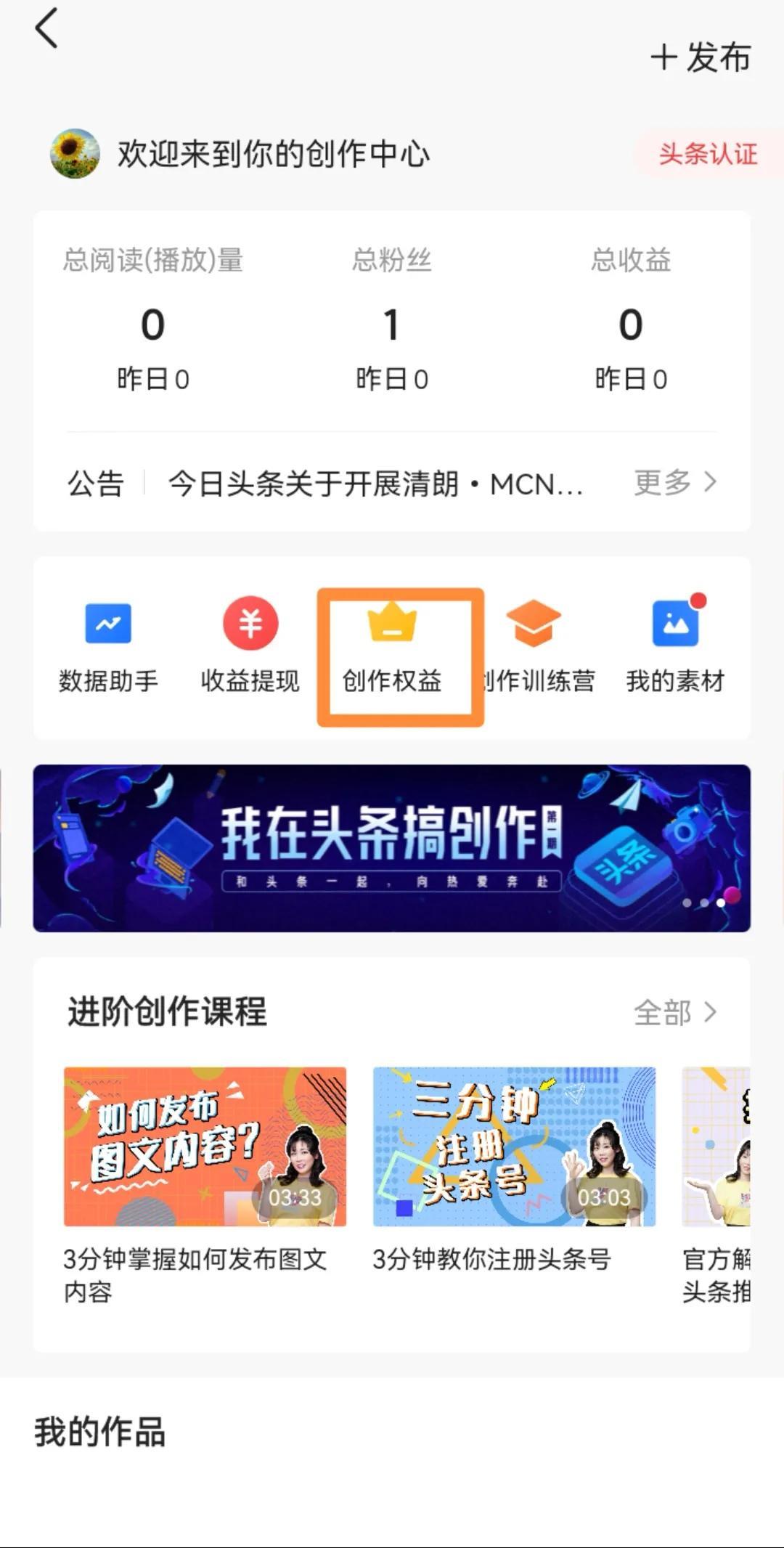This screenshot has height=1548, width=784.
Task: Tap the 发布 publish button
Action: click(700, 57)
